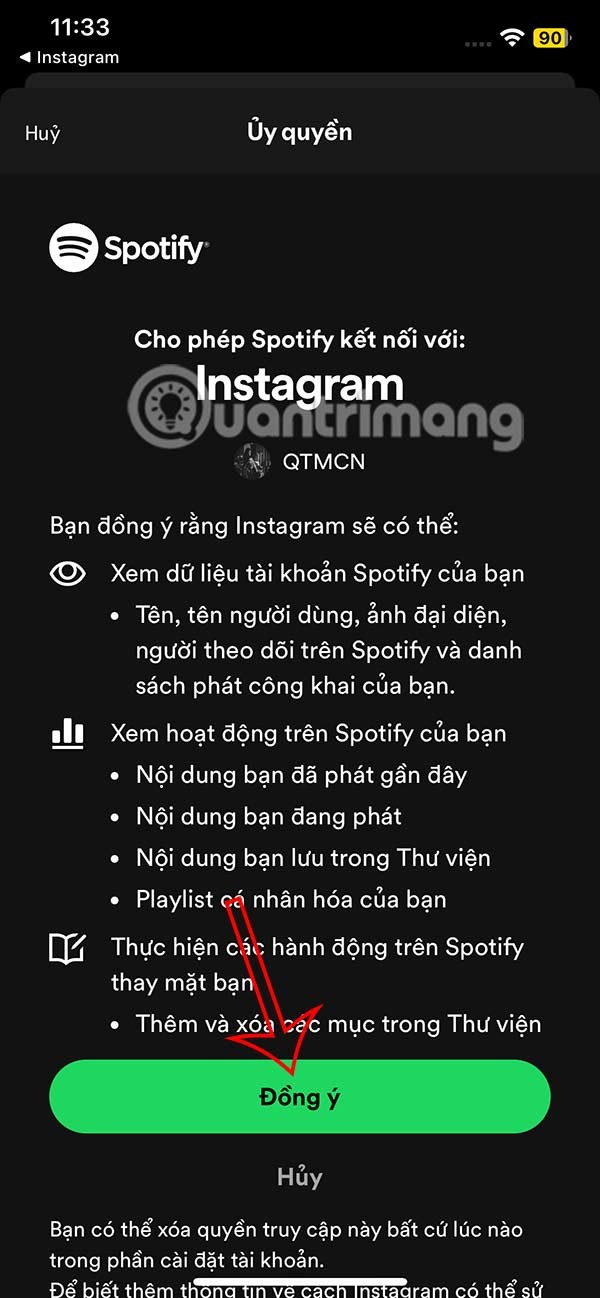Agree with the green Đồng ý button
Screen dimensions: 600x1298
[299, 1097]
